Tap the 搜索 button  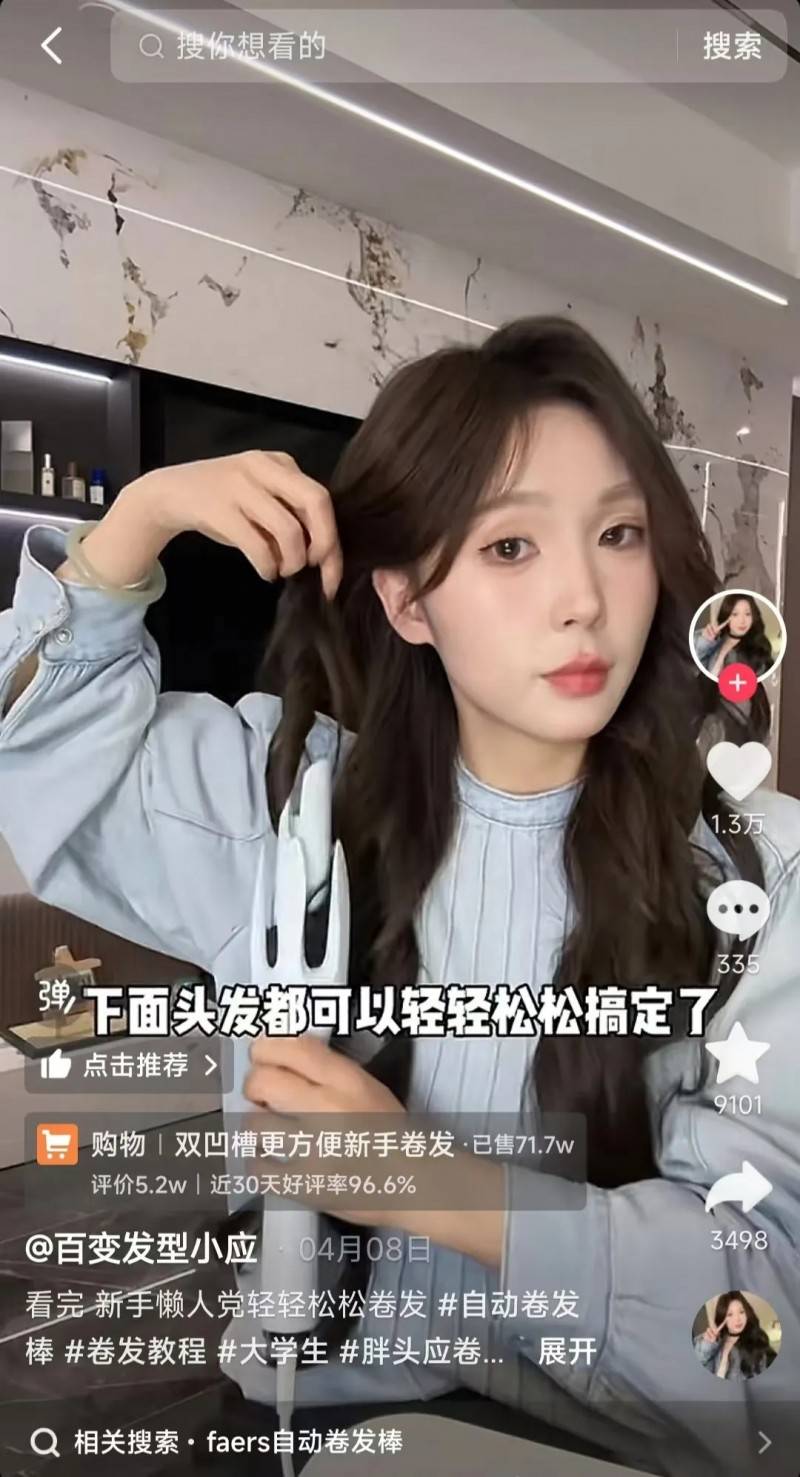pos(731,46)
